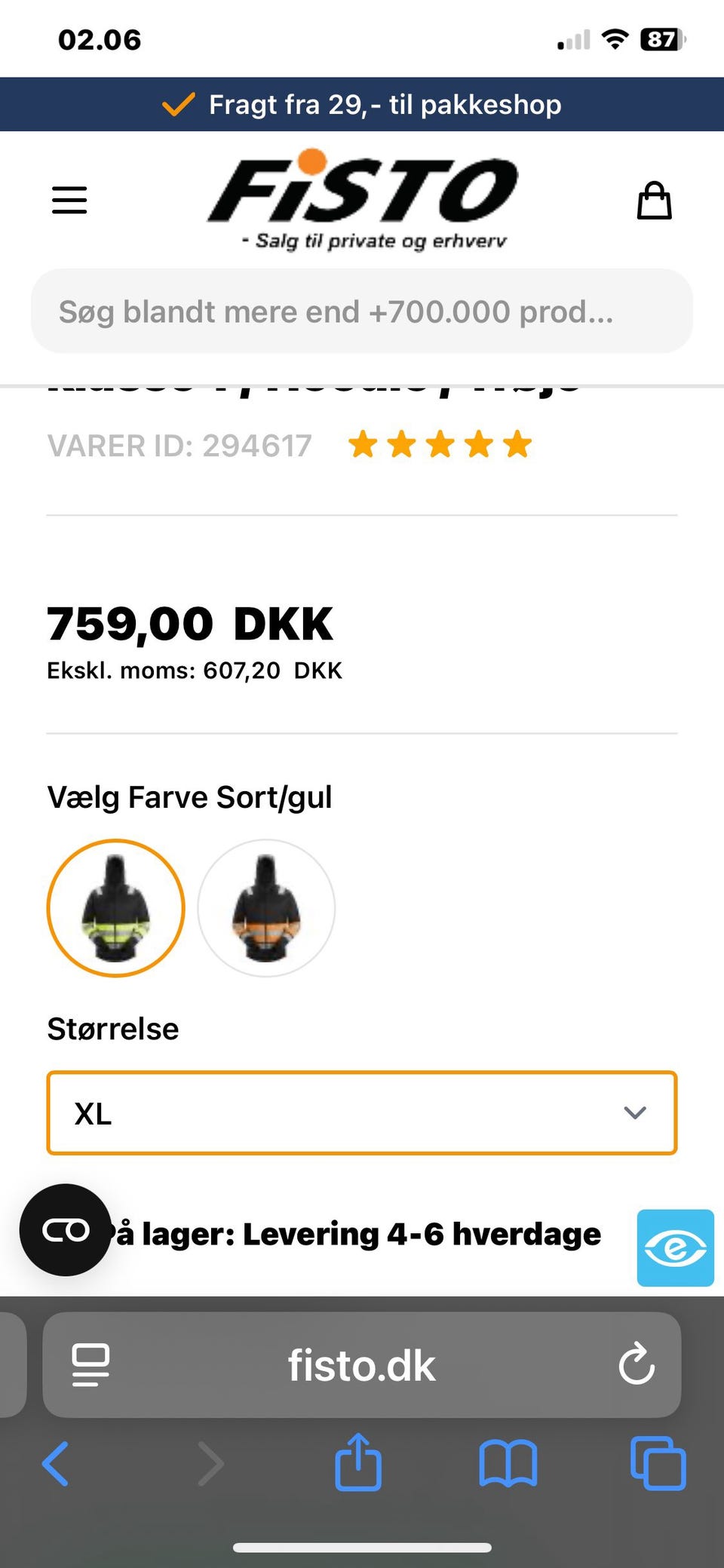Viewport: 724px width, 1568px height.
Task: Select the black and orange color variant
Action: pyautogui.click(x=265, y=907)
